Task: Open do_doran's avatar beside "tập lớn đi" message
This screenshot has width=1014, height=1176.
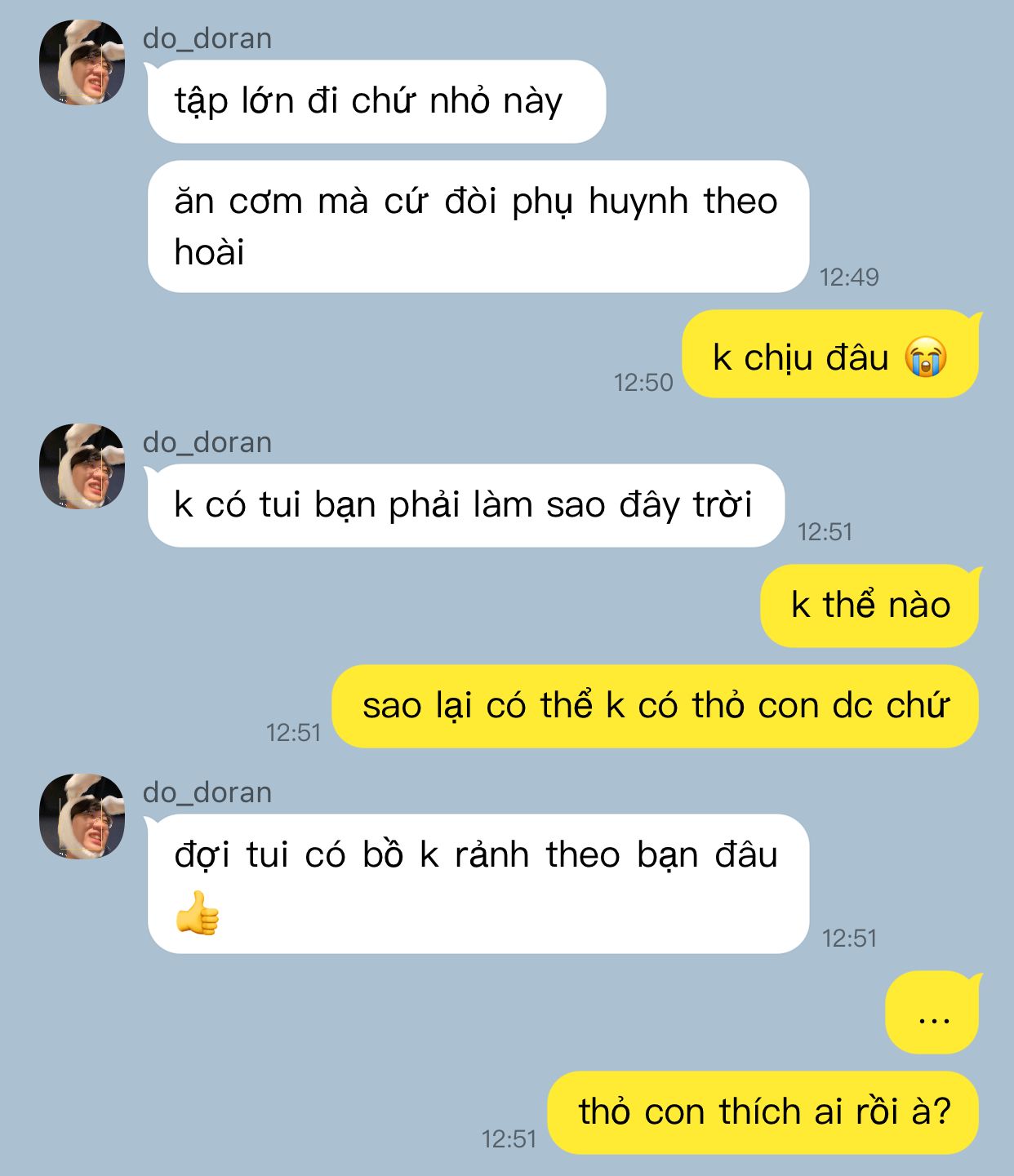Action: [82, 63]
